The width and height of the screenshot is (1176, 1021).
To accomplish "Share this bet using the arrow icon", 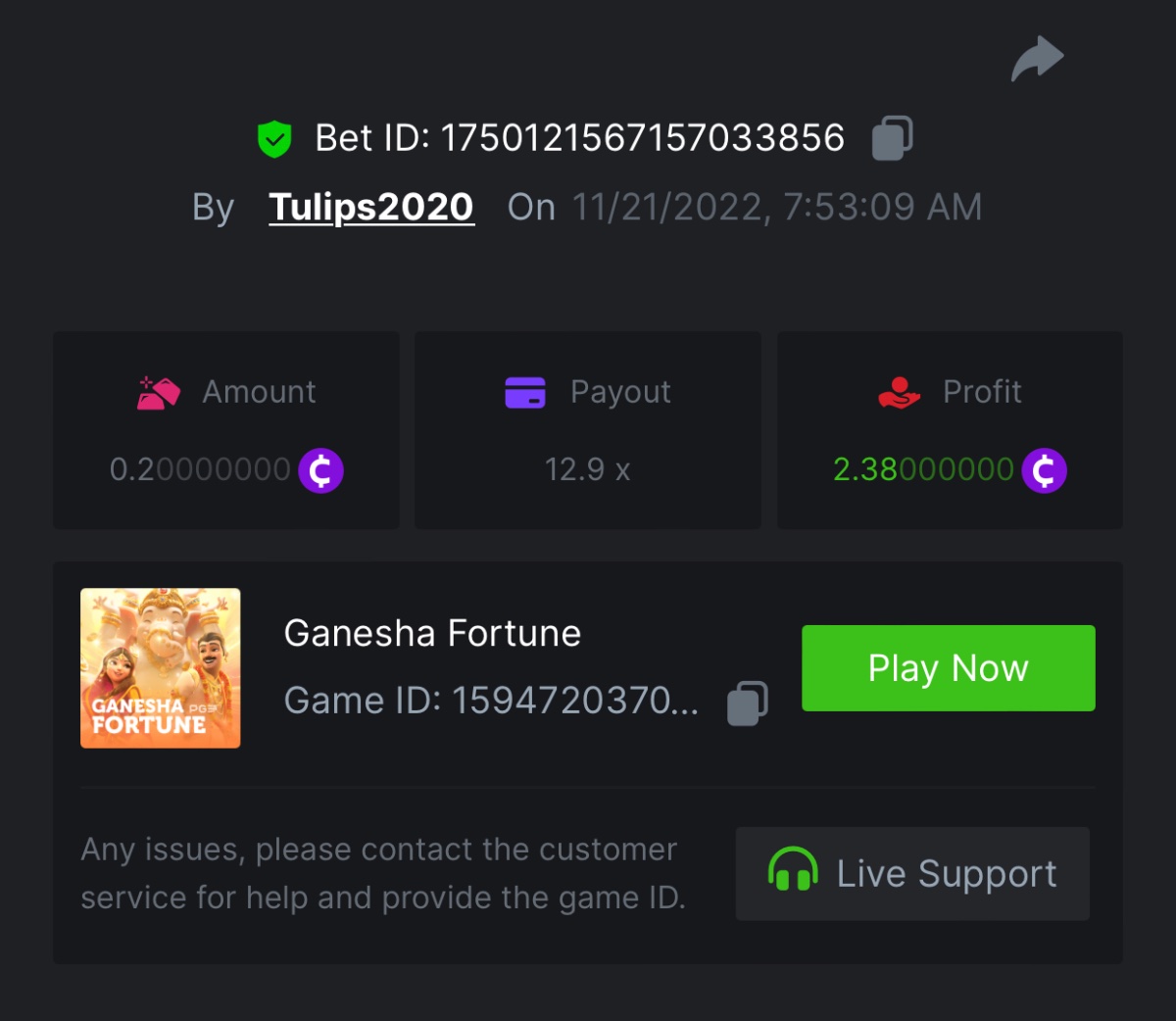I will point(1037,59).
